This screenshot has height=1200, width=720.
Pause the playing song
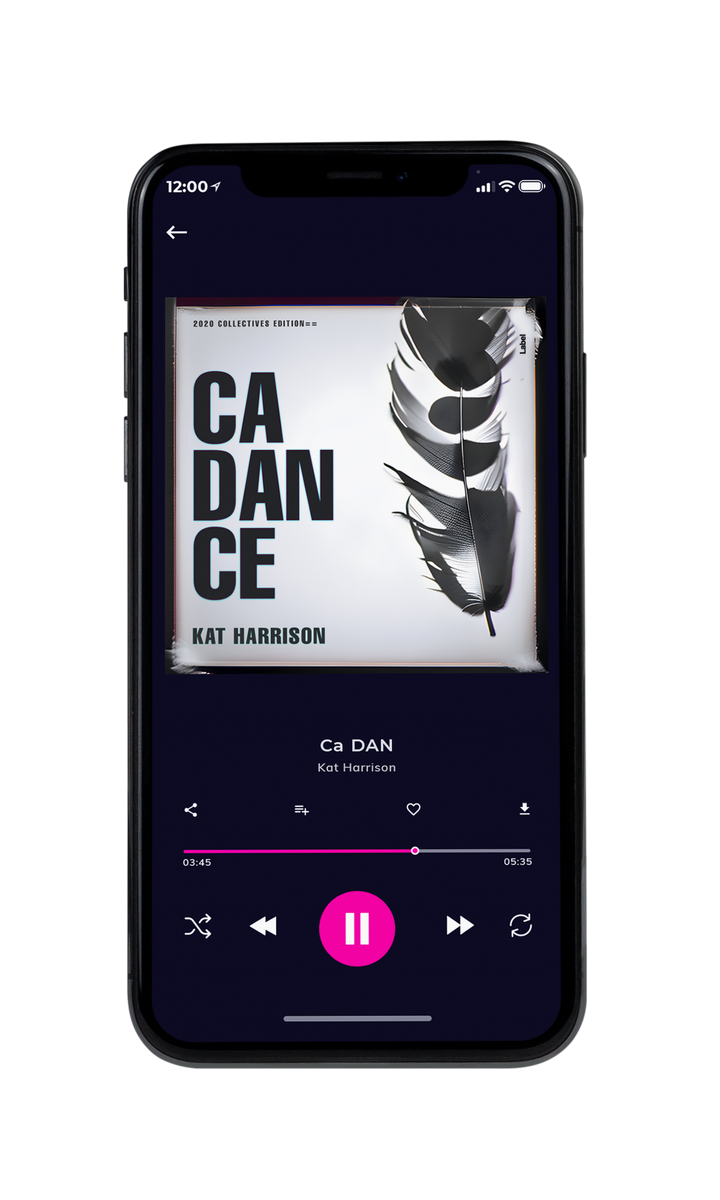[x=357, y=929]
